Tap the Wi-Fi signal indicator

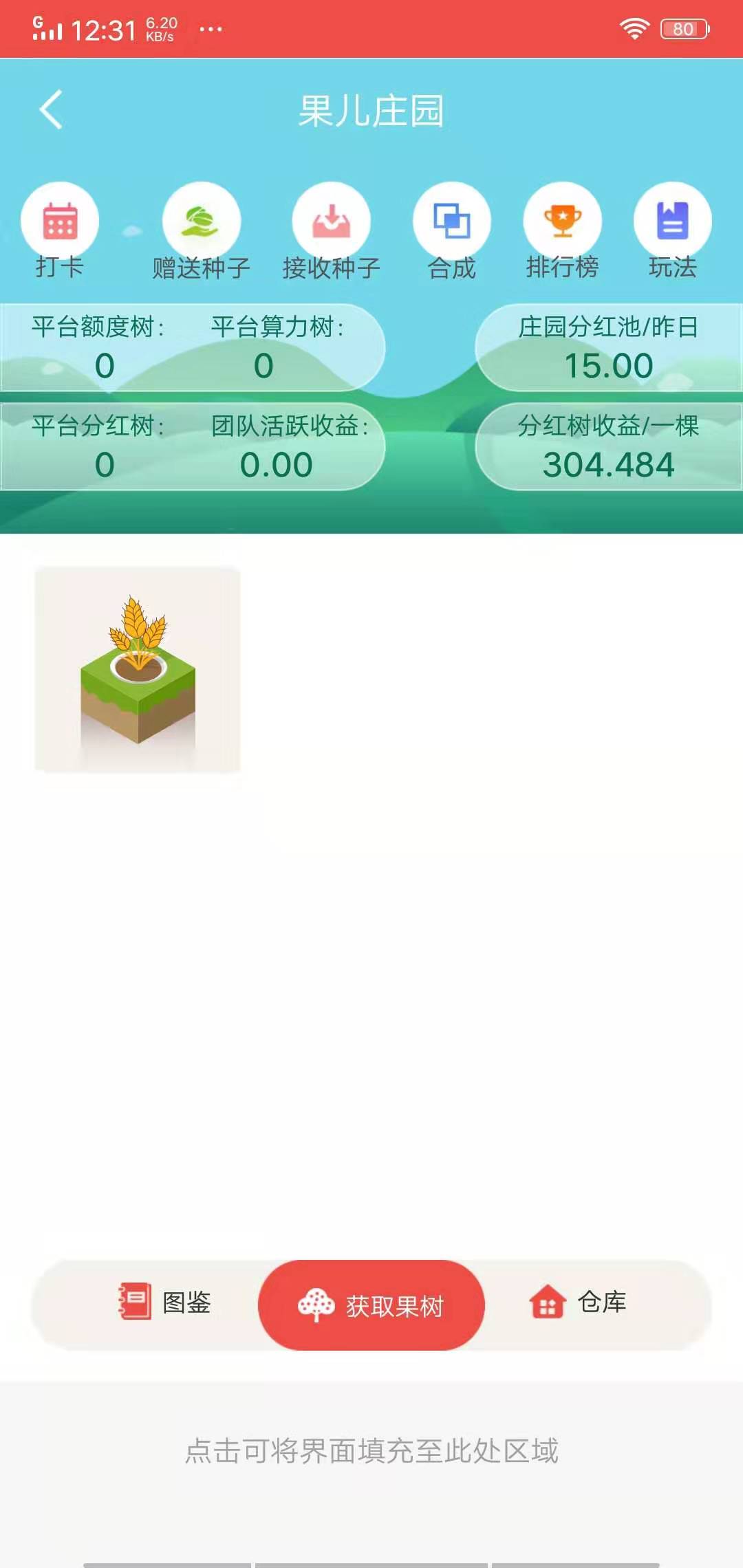tap(633, 28)
